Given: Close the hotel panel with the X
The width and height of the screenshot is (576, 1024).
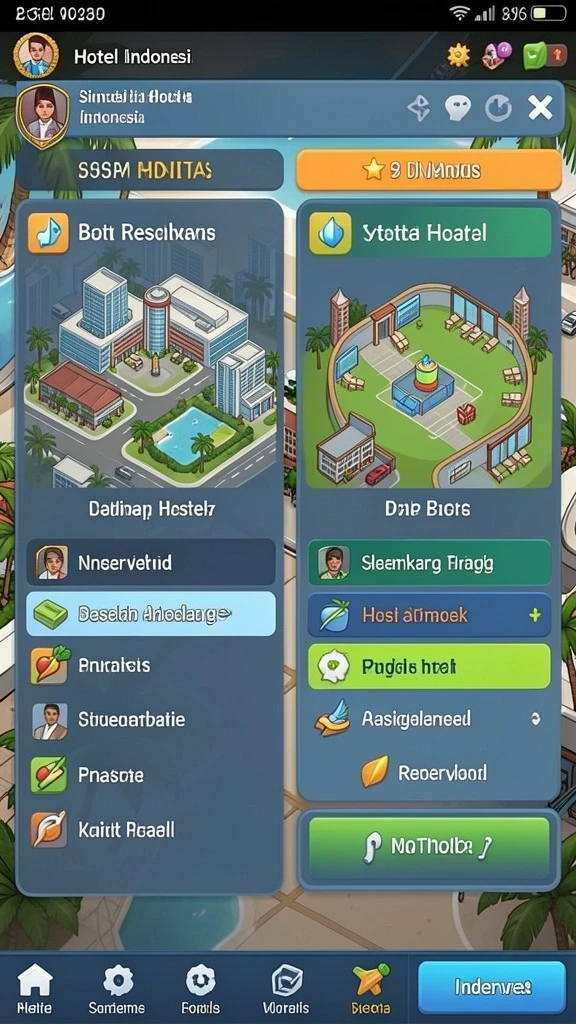Looking at the screenshot, I should 540,108.
